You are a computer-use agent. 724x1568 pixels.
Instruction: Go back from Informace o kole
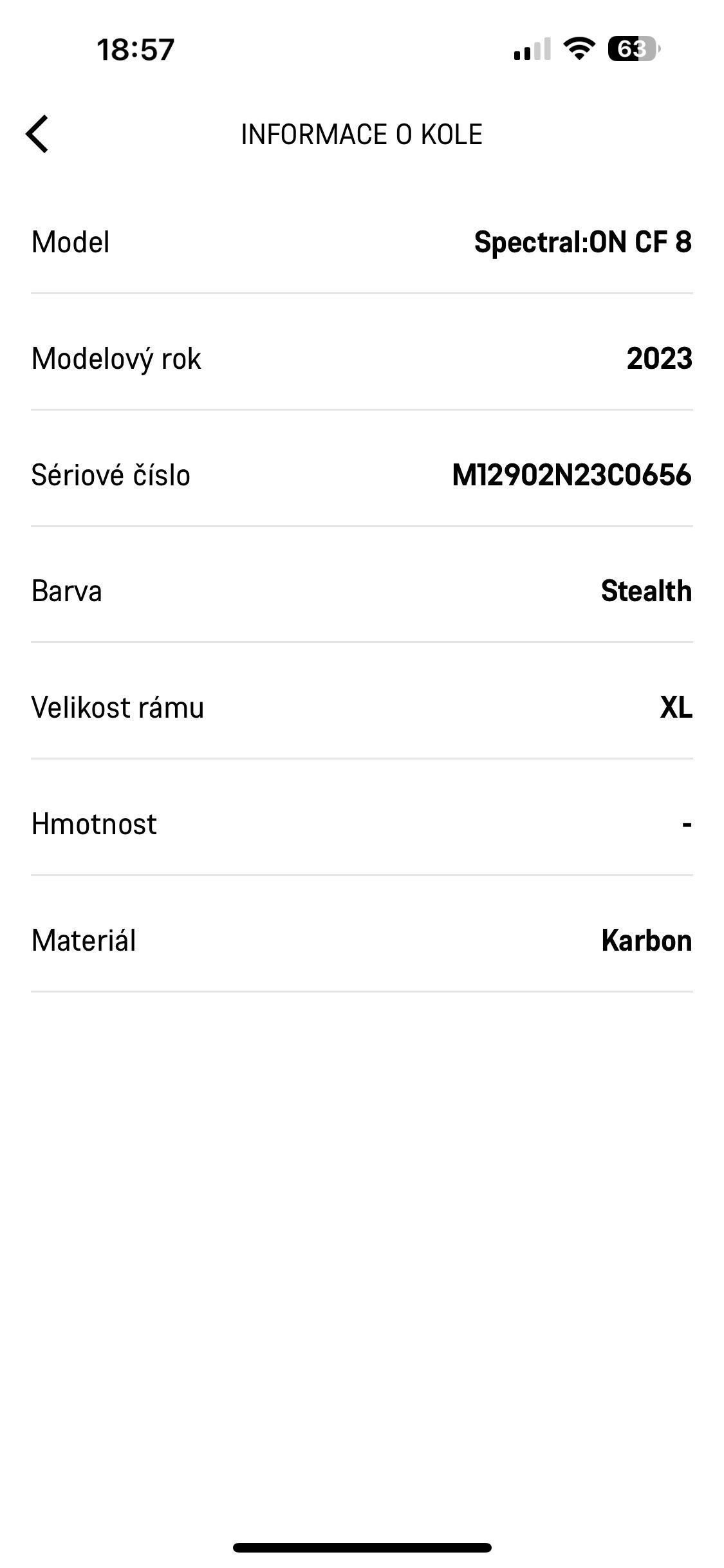tap(37, 134)
